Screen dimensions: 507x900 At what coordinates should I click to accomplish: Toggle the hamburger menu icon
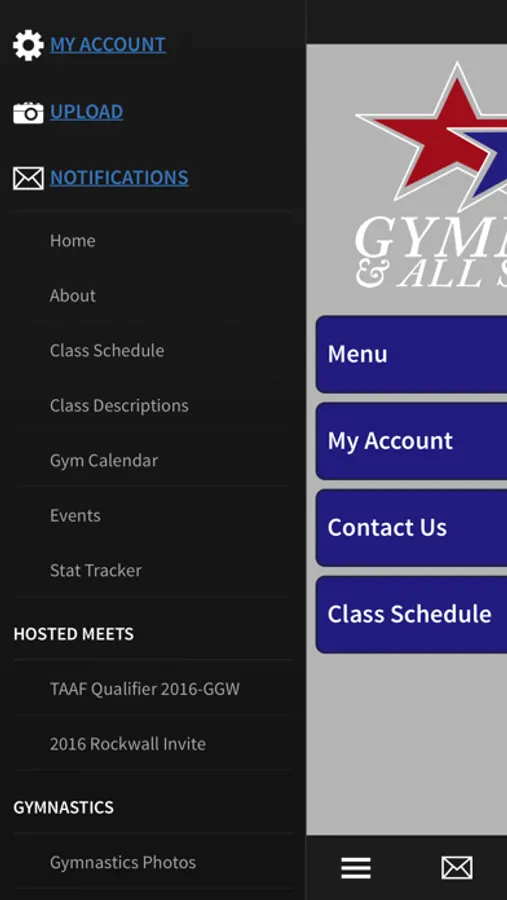point(356,868)
